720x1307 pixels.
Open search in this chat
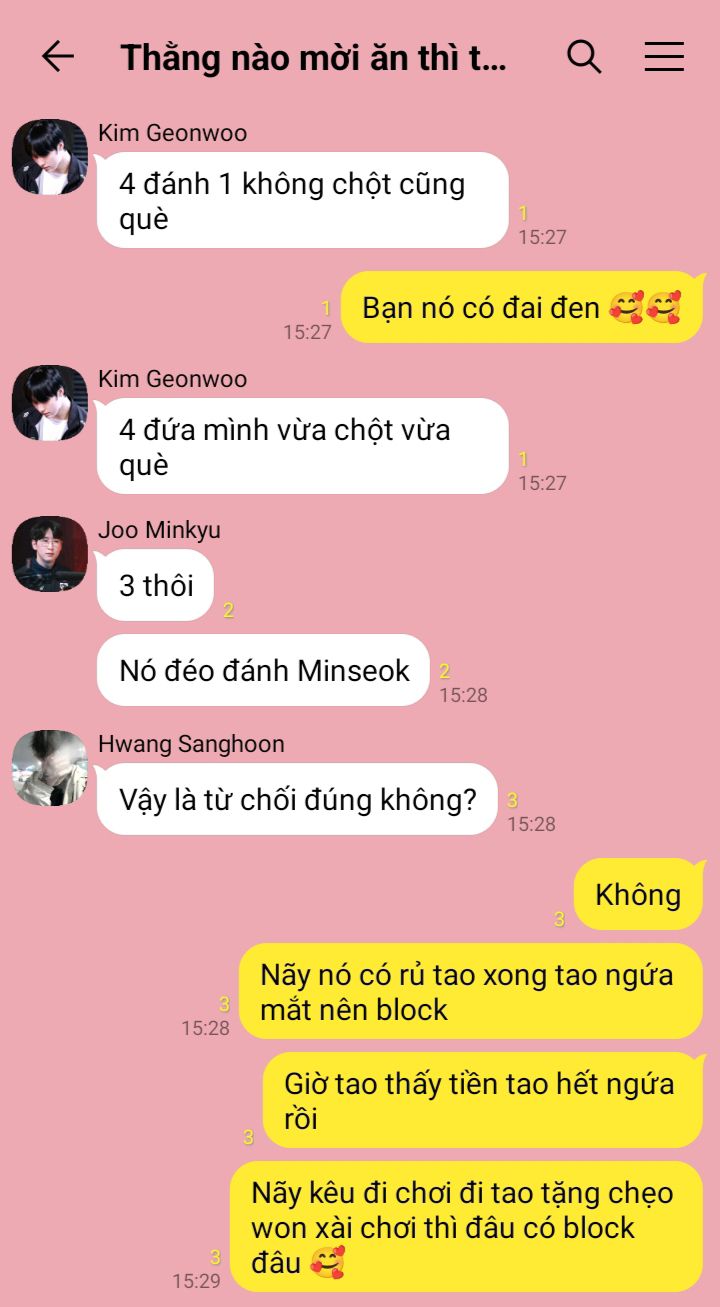tap(584, 57)
